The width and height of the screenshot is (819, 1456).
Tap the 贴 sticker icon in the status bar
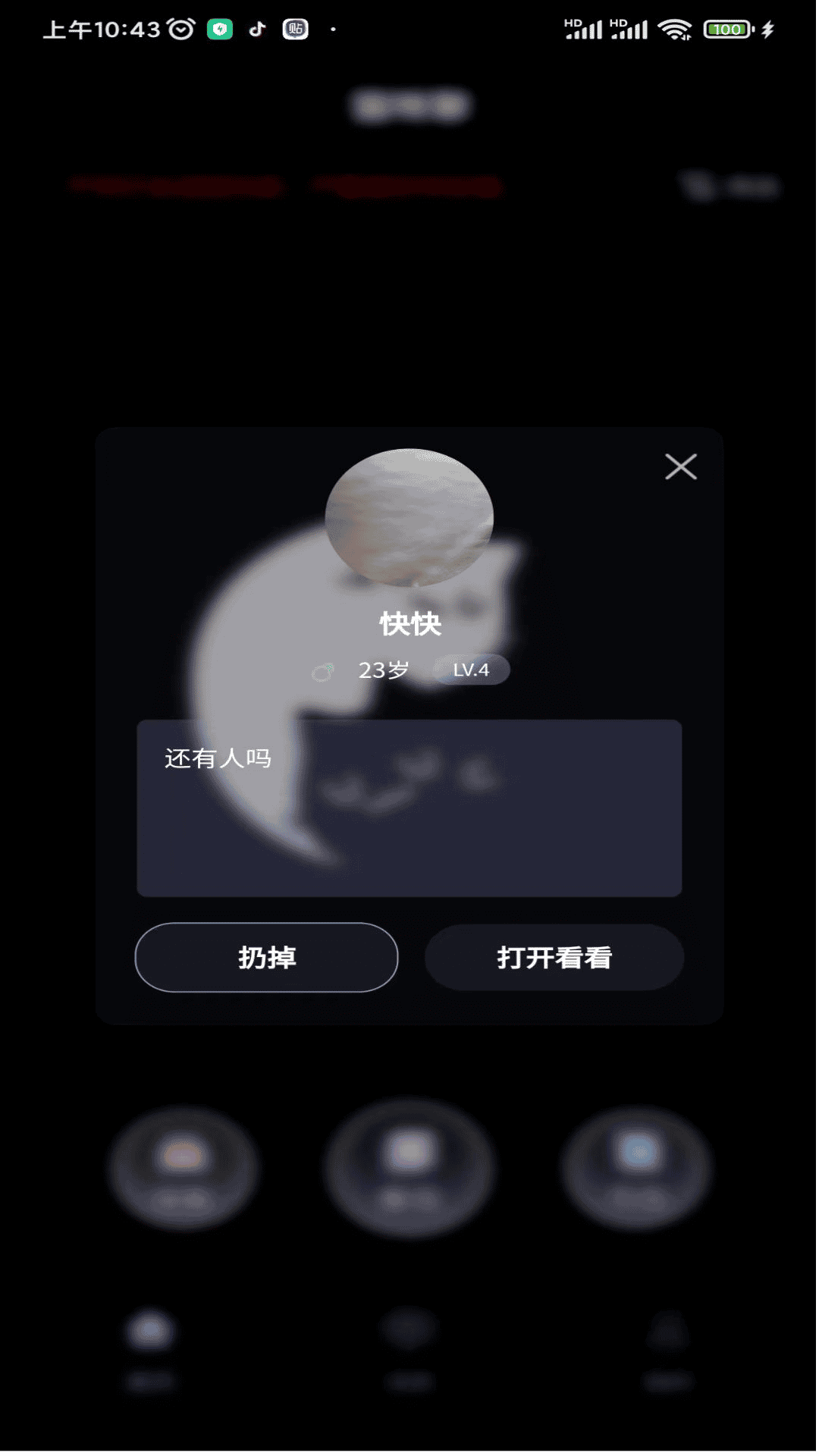coord(294,29)
